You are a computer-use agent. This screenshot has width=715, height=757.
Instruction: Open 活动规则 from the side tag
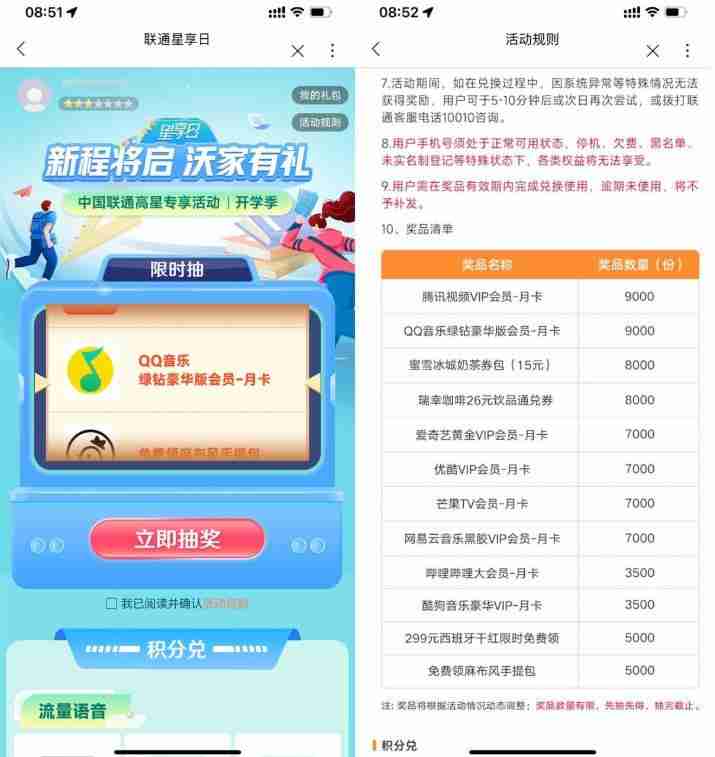tap(319, 122)
